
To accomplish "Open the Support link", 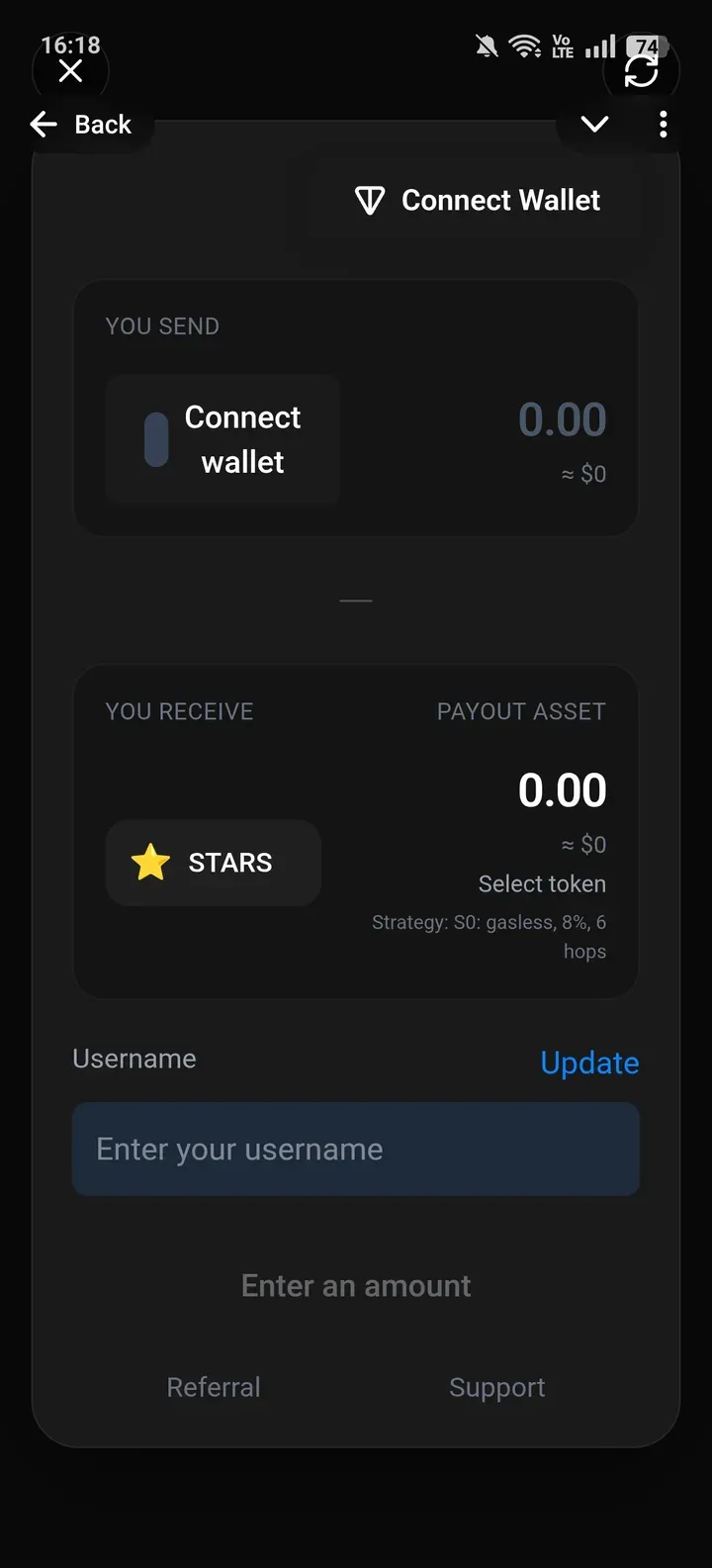I will coord(496,1388).
